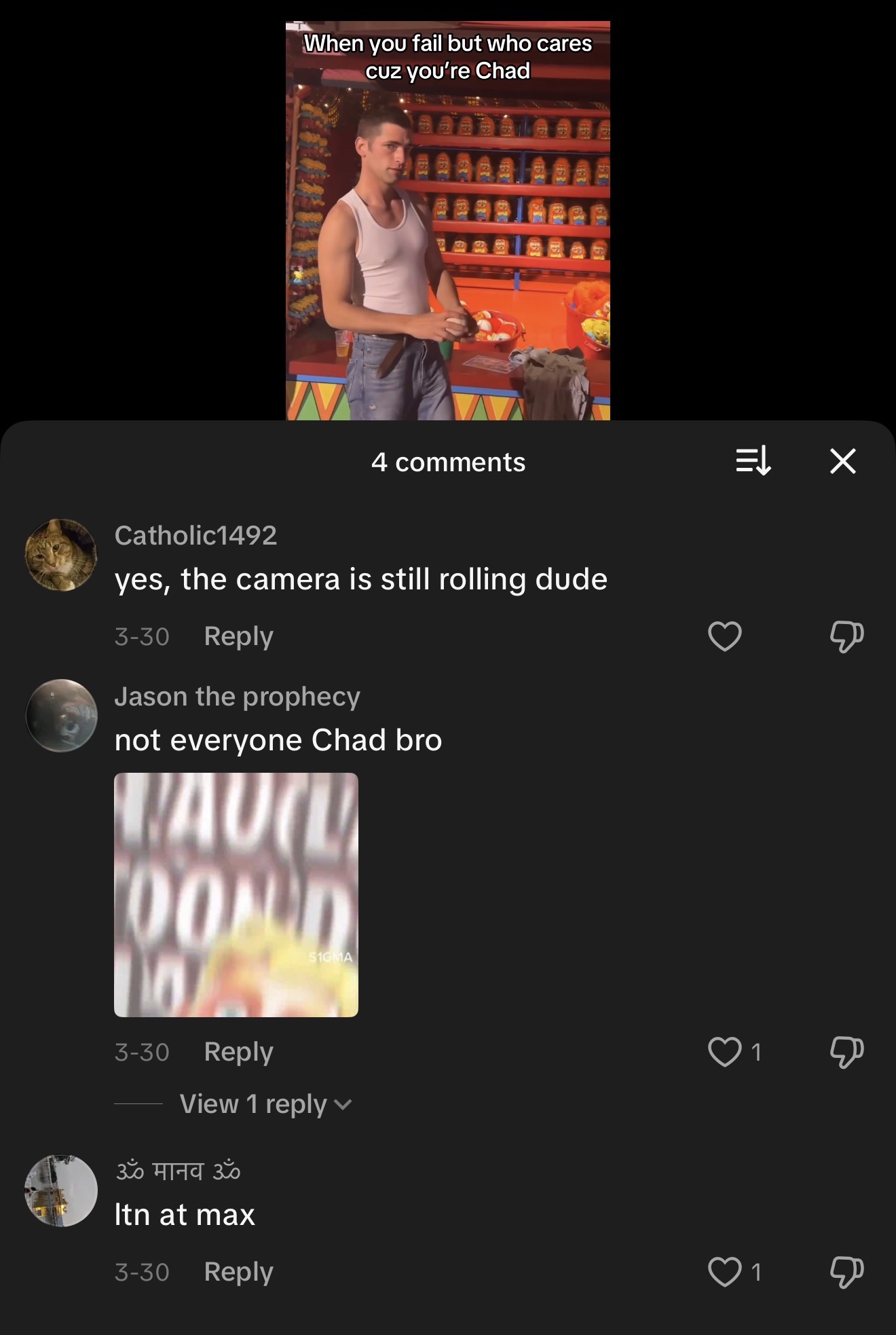The width and height of the screenshot is (896, 1335).
Task: Open the avatar beside "Itn at max"
Action: click(61, 1190)
